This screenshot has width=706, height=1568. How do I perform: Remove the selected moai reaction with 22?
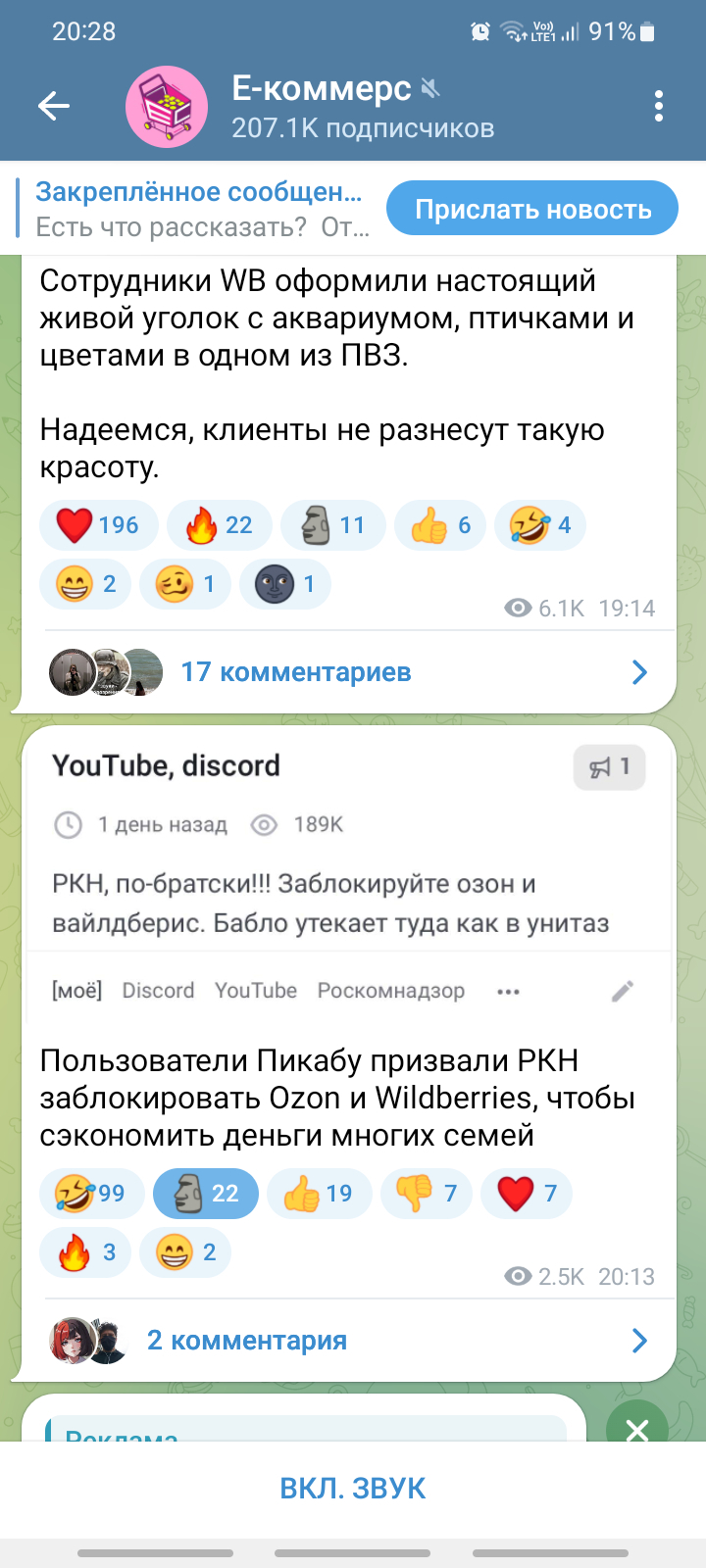[206, 1194]
